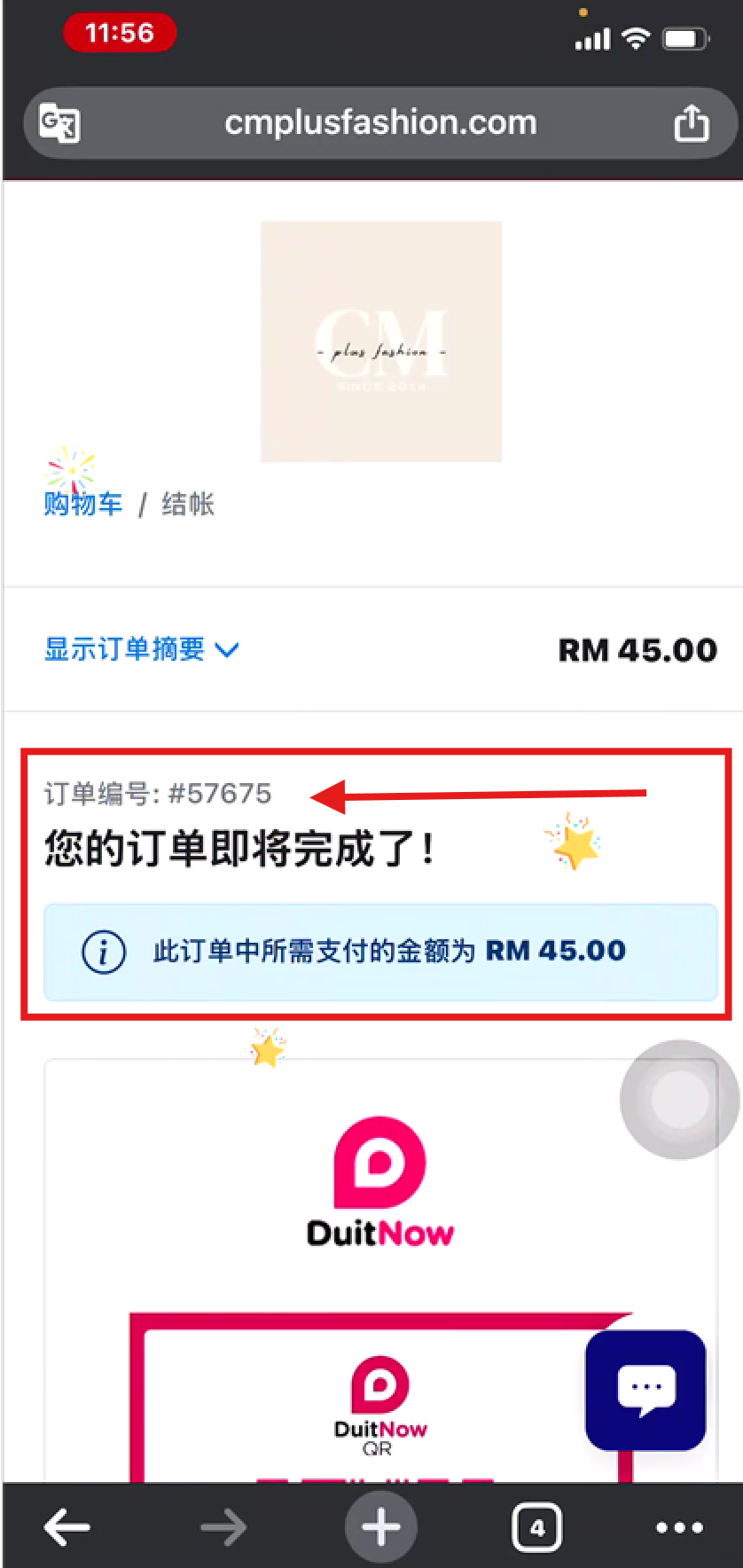Expand 显示订单摘要 order summary
Image resolution: width=743 pixels, height=1568 pixels.
pyautogui.click(x=142, y=649)
